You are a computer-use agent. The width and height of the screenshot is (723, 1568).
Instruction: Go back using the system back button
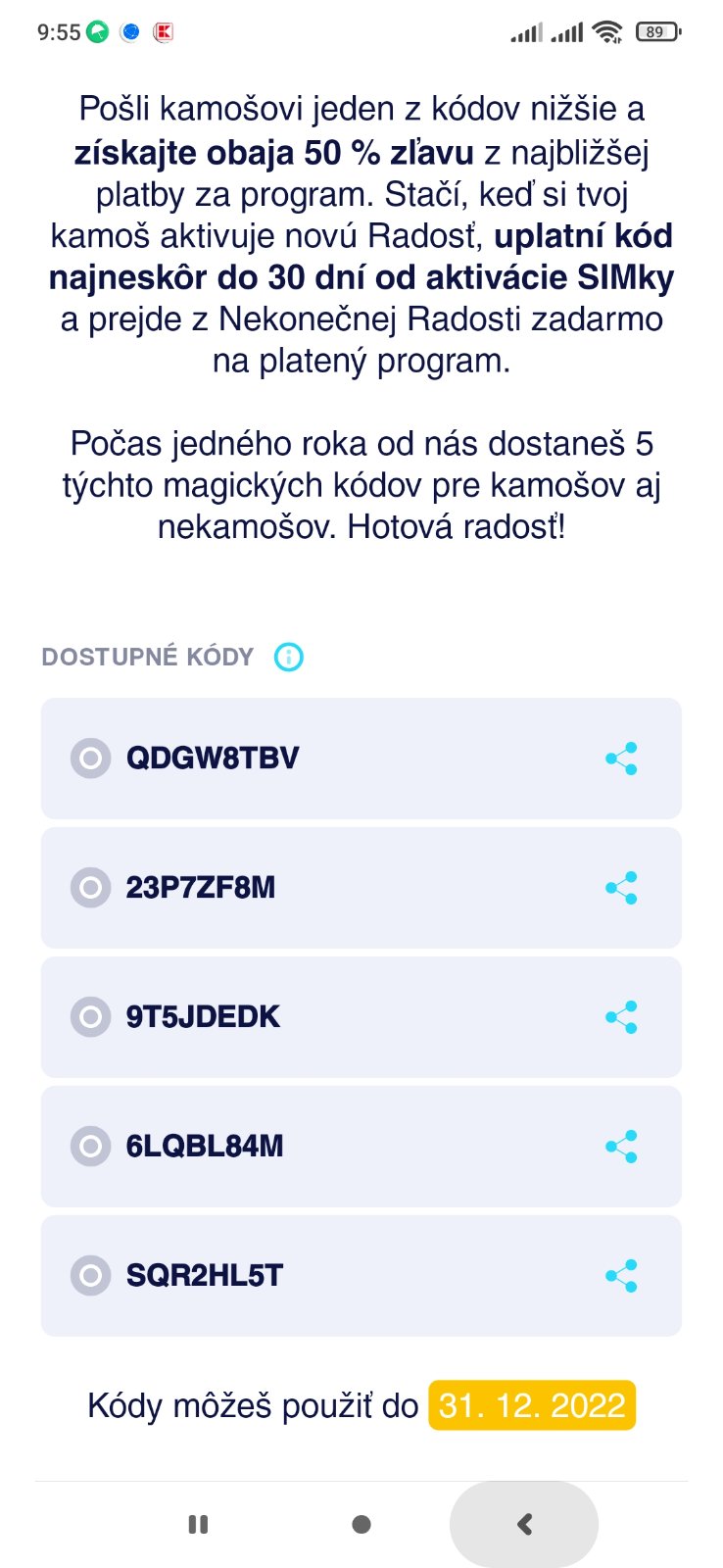(524, 1524)
